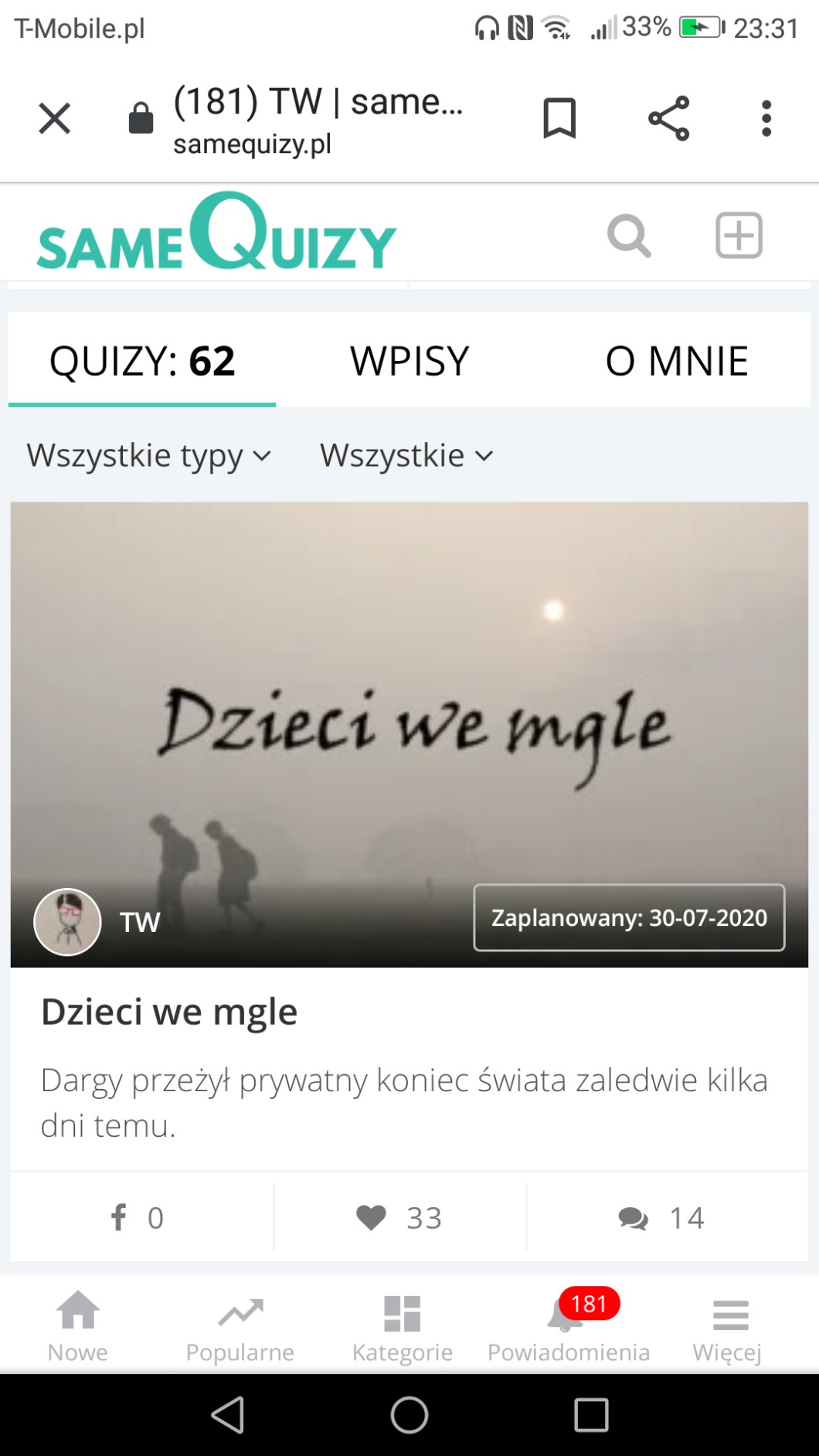Tap the plus icon to add quiz
Viewport: 819px width, 1456px height.
739,235
